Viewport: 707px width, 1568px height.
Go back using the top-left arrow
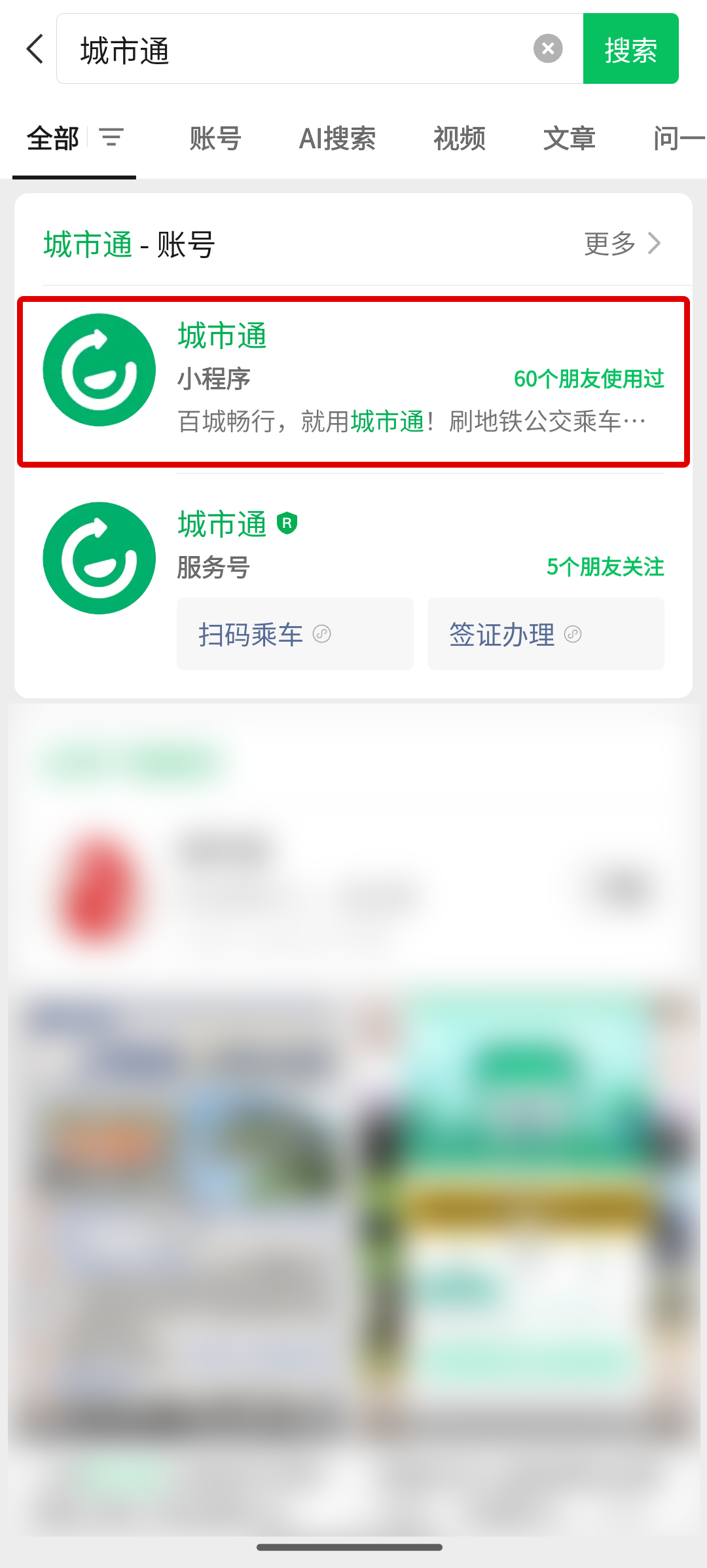pos(35,49)
